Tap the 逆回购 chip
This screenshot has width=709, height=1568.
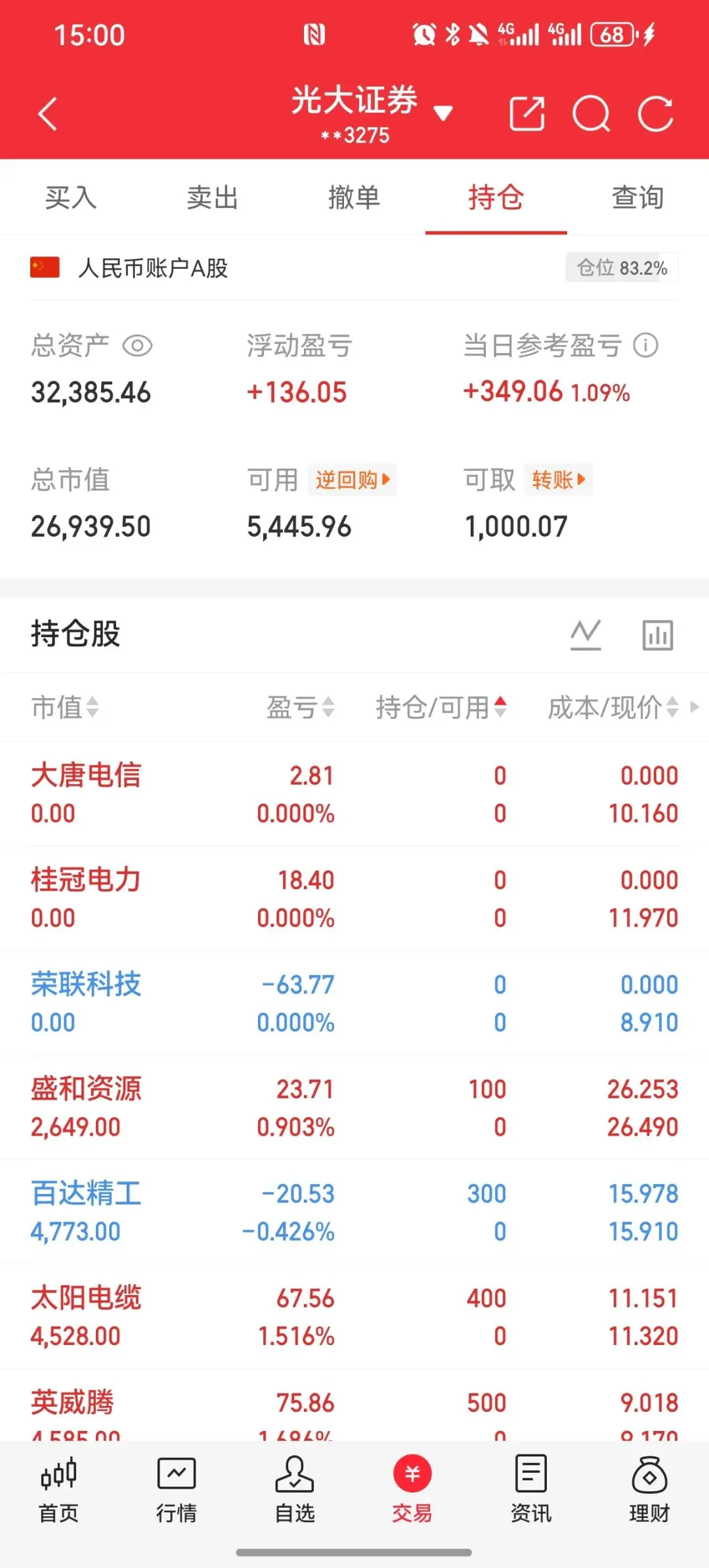(x=353, y=480)
